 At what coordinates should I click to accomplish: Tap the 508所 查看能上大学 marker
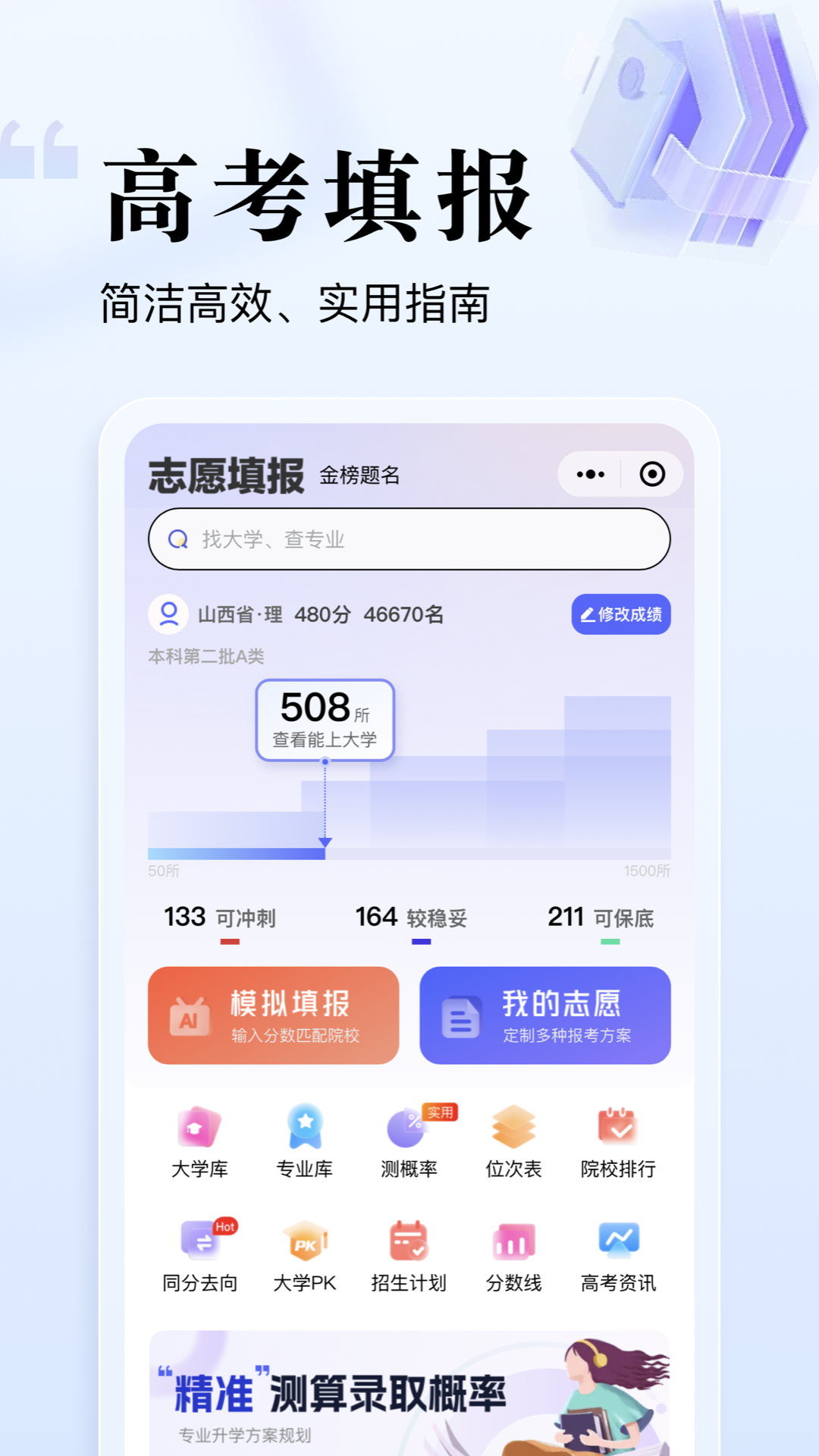coord(326,719)
